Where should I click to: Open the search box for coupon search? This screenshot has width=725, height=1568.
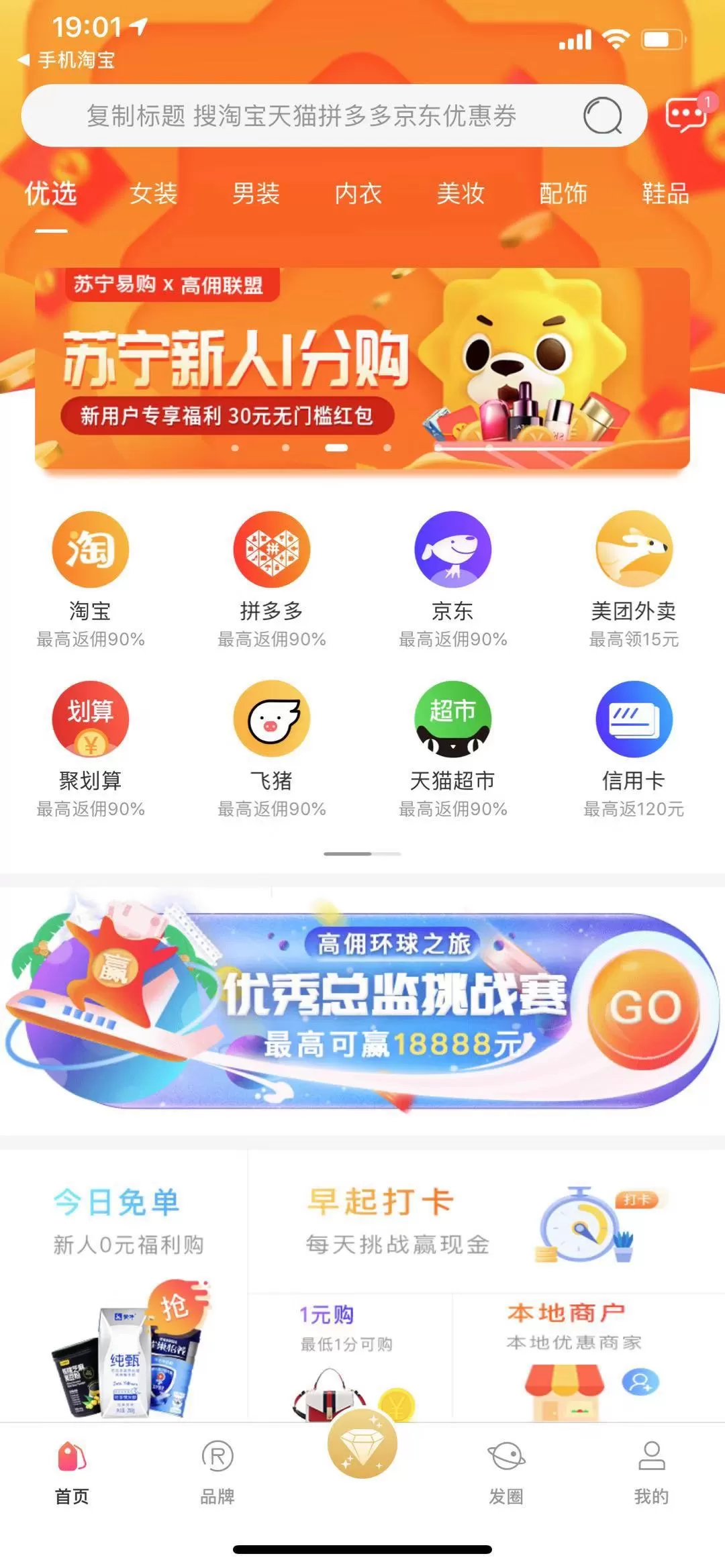[x=302, y=116]
